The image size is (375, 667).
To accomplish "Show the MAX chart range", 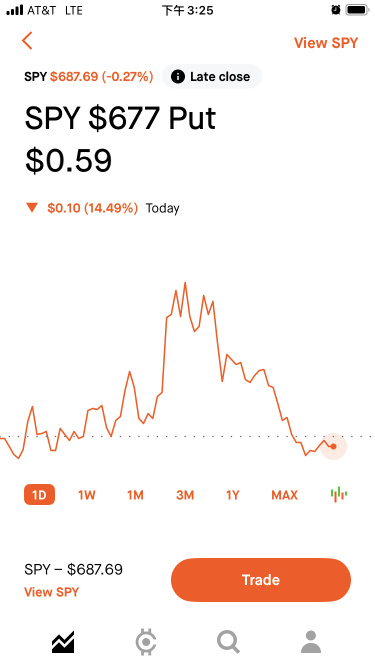I will [284, 495].
